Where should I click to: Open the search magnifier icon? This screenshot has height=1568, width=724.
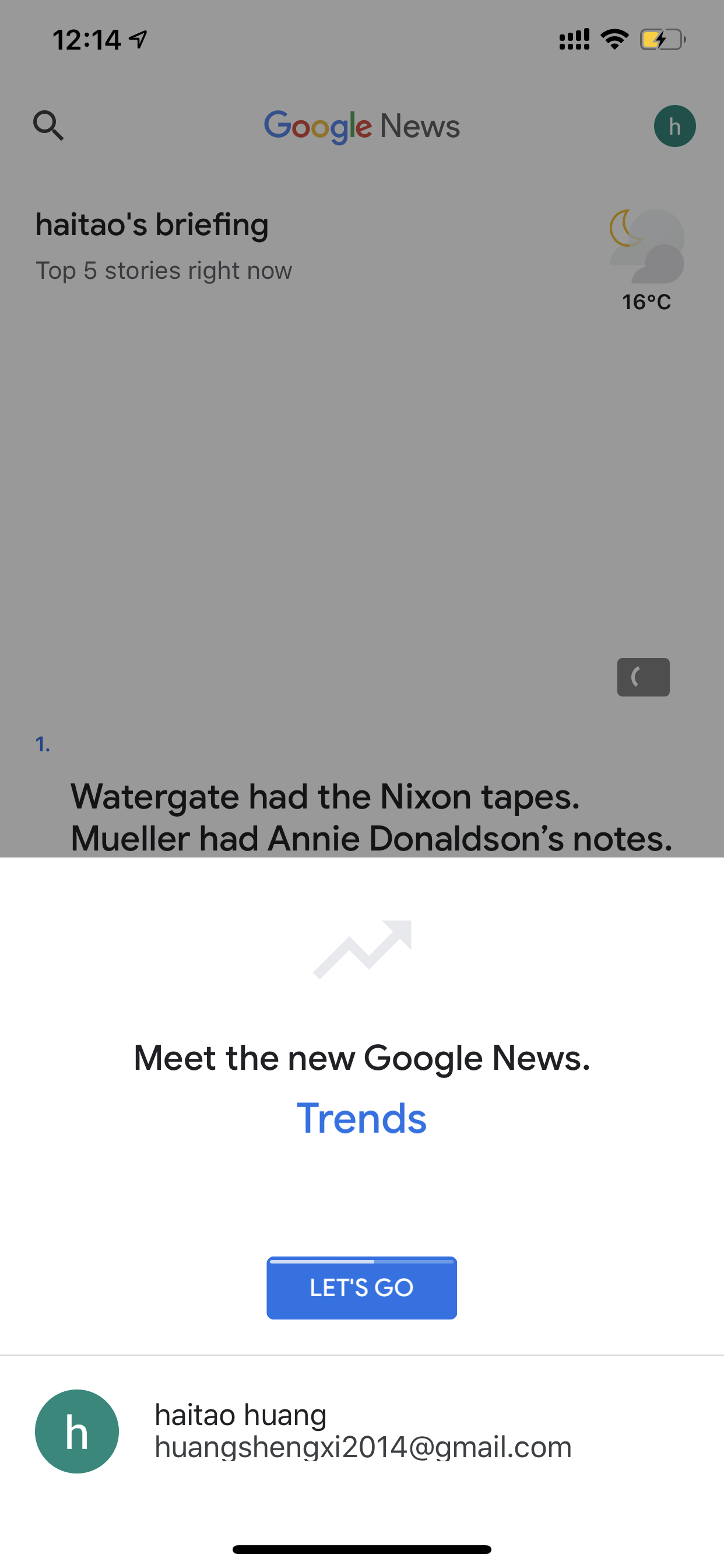48,125
